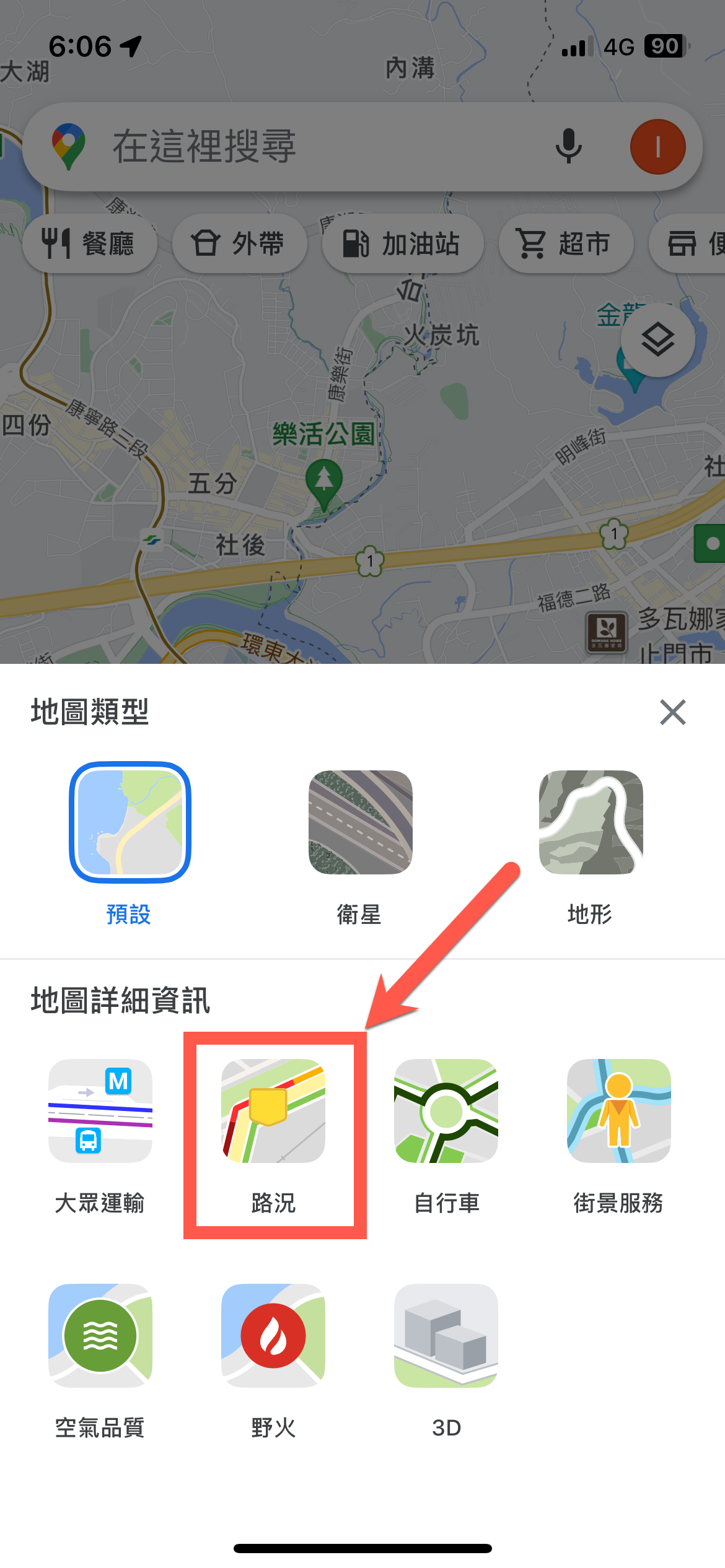The image size is (725, 1568).
Task: Select the 預設 default map type
Action: coord(130,822)
